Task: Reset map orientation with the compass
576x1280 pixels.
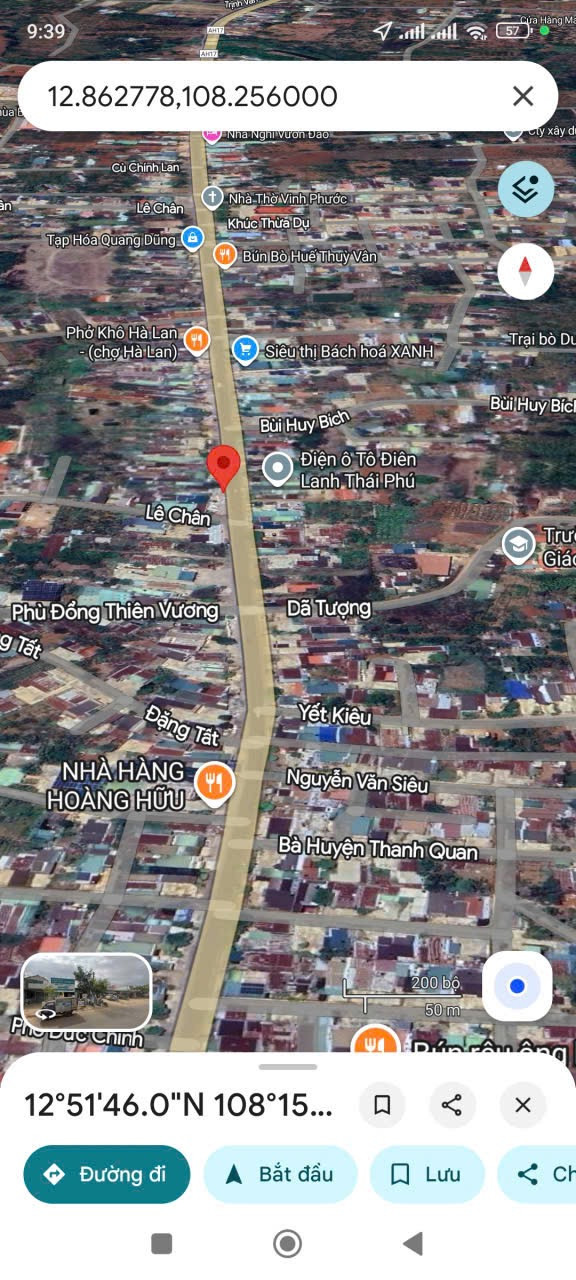Action: pyautogui.click(x=526, y=271)
